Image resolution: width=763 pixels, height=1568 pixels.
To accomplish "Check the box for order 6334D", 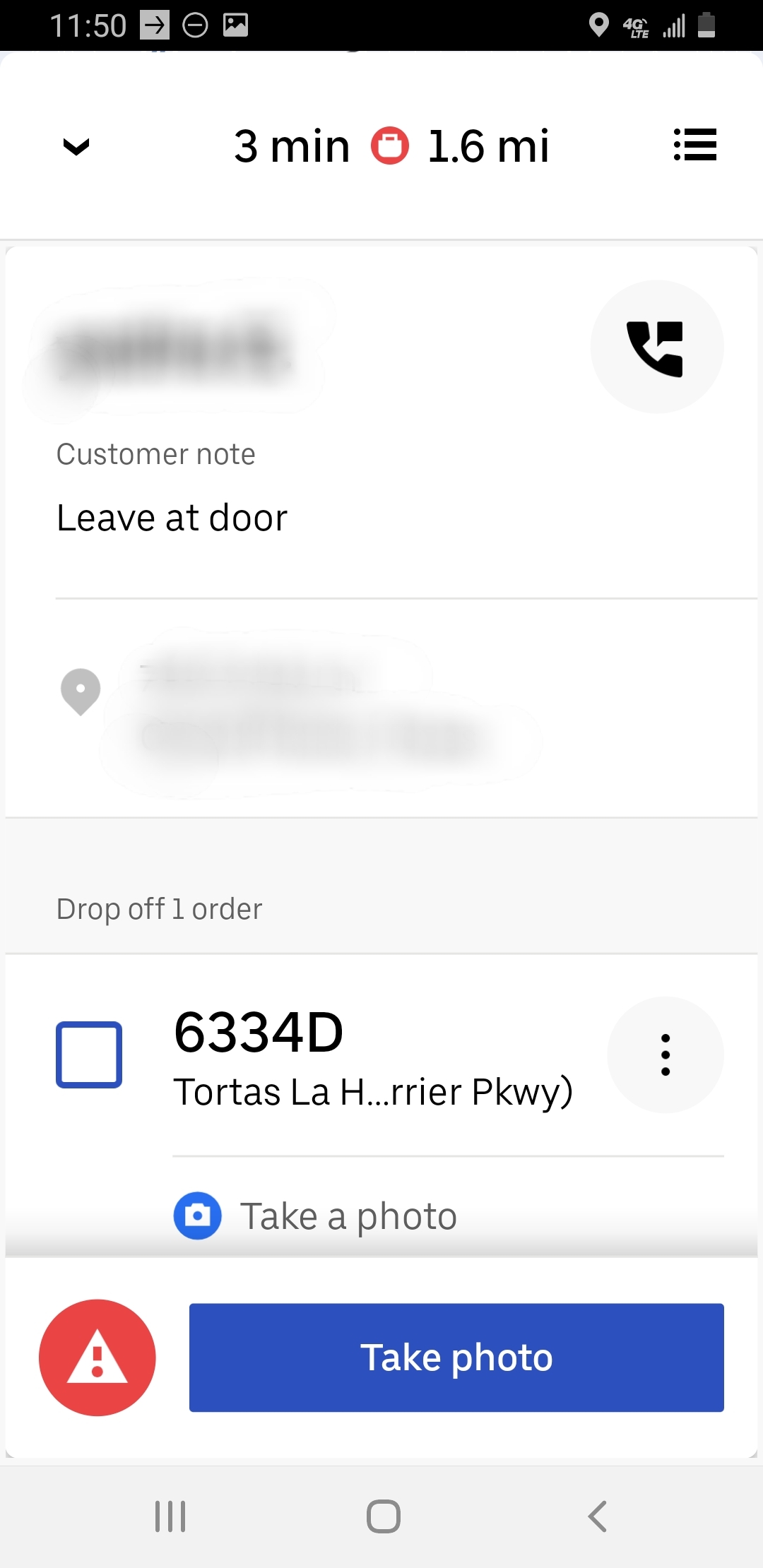I will click(89, 1055).
